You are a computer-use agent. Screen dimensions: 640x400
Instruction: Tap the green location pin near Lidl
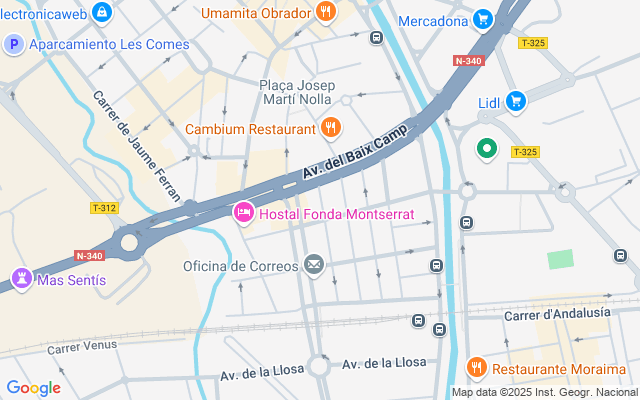(x=487, y=149)
